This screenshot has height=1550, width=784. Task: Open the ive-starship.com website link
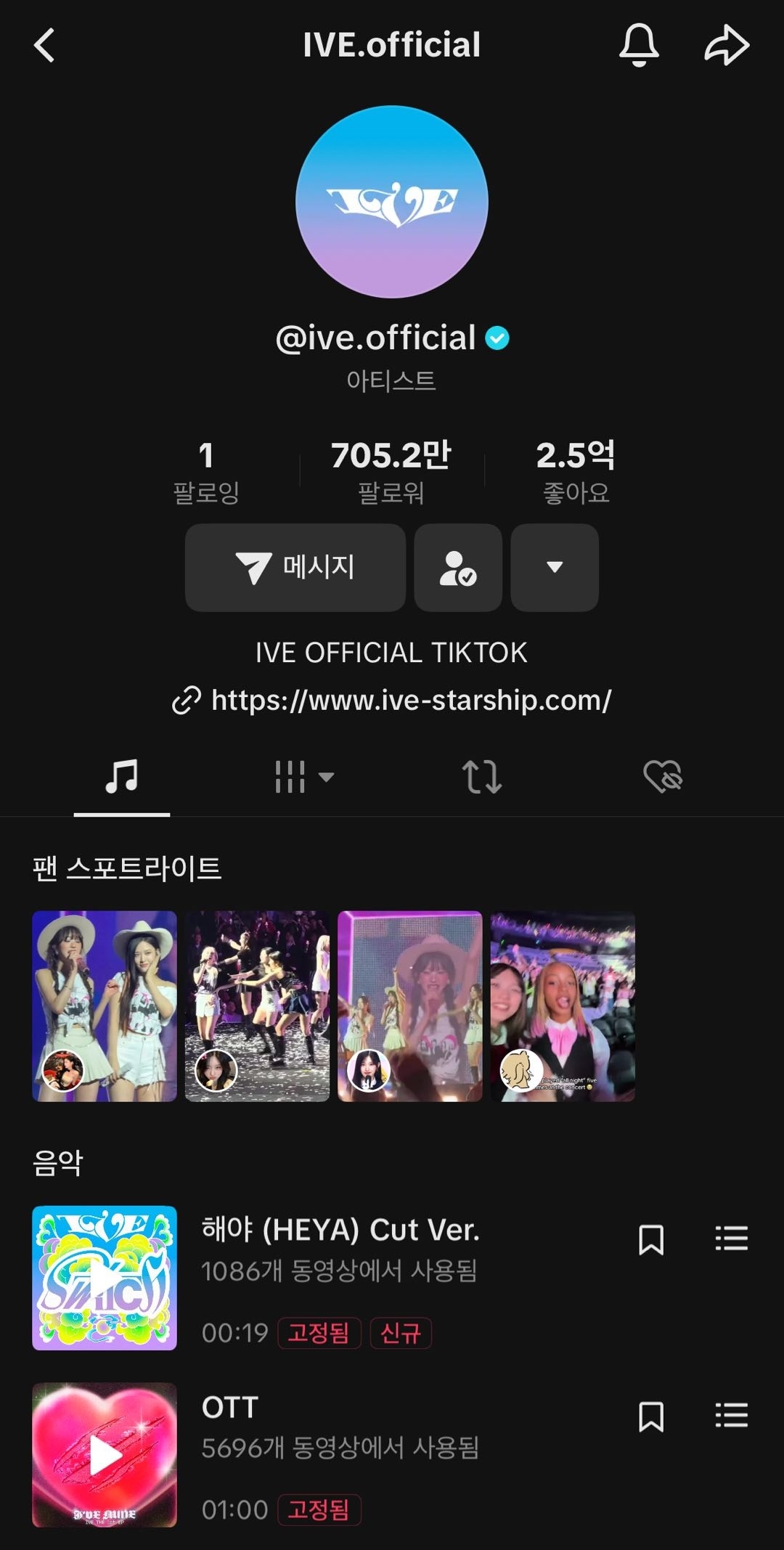410,701
